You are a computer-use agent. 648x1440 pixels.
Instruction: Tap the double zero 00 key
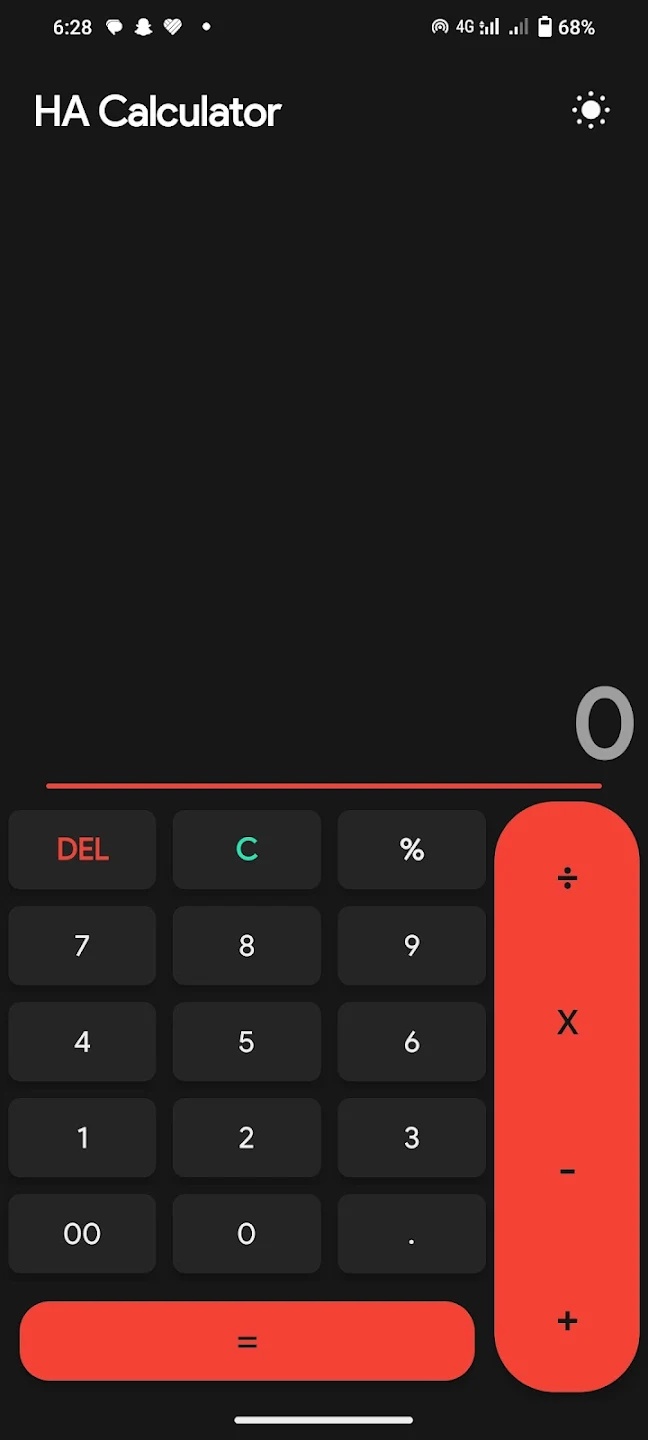click(82, 1233)
